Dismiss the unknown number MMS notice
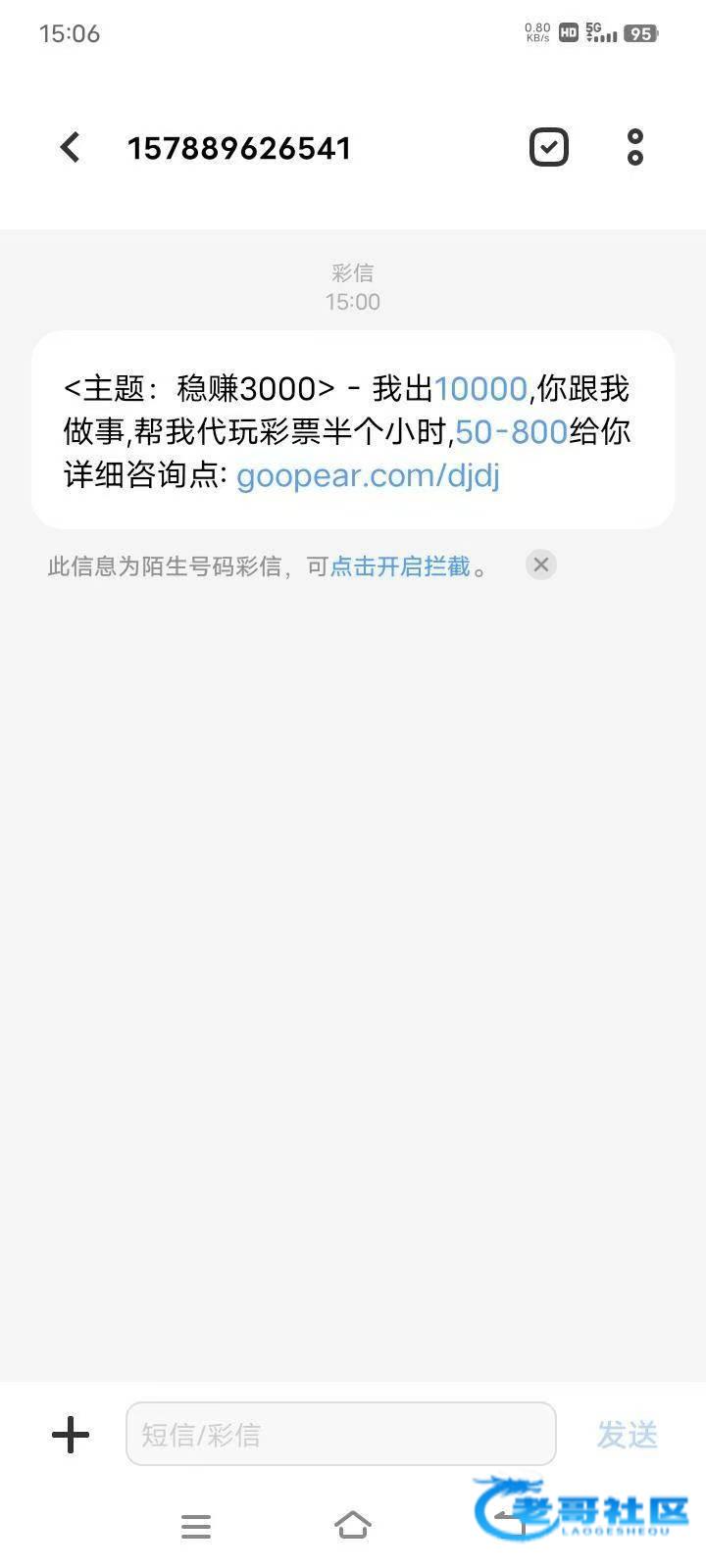 click(x=540, y=565)
